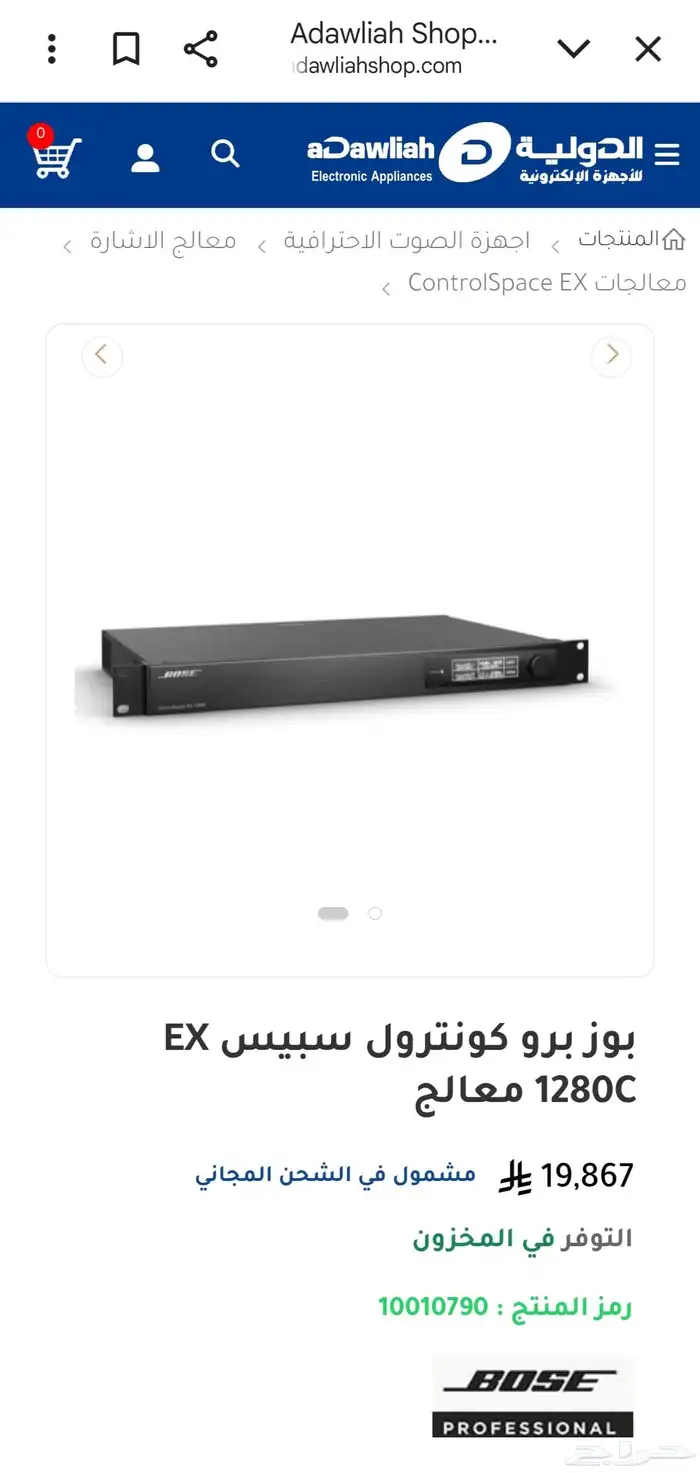Show the next product image
This screenshot has width=700, height=1473.
click(x=612, y=355)
